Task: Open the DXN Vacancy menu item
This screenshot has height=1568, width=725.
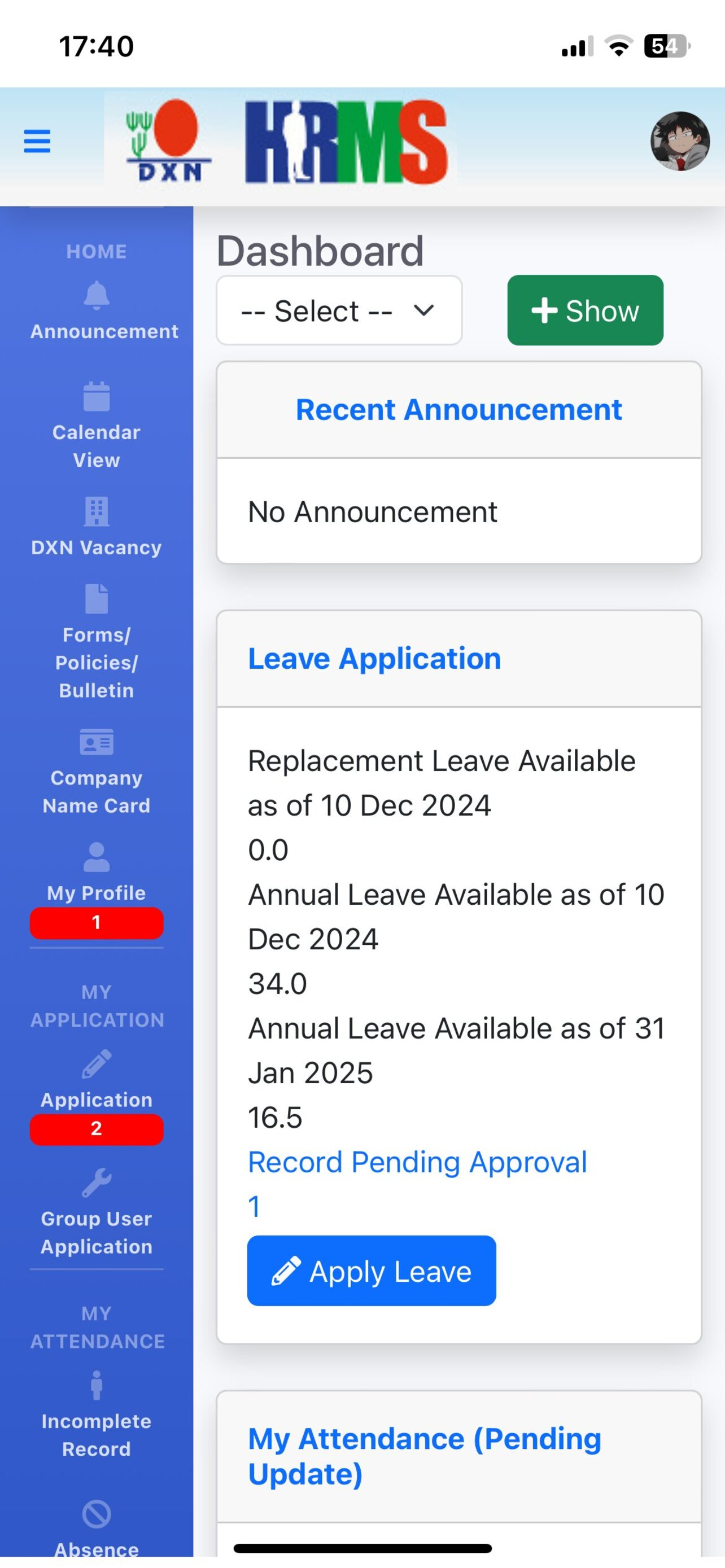Action: click(97, 527)
